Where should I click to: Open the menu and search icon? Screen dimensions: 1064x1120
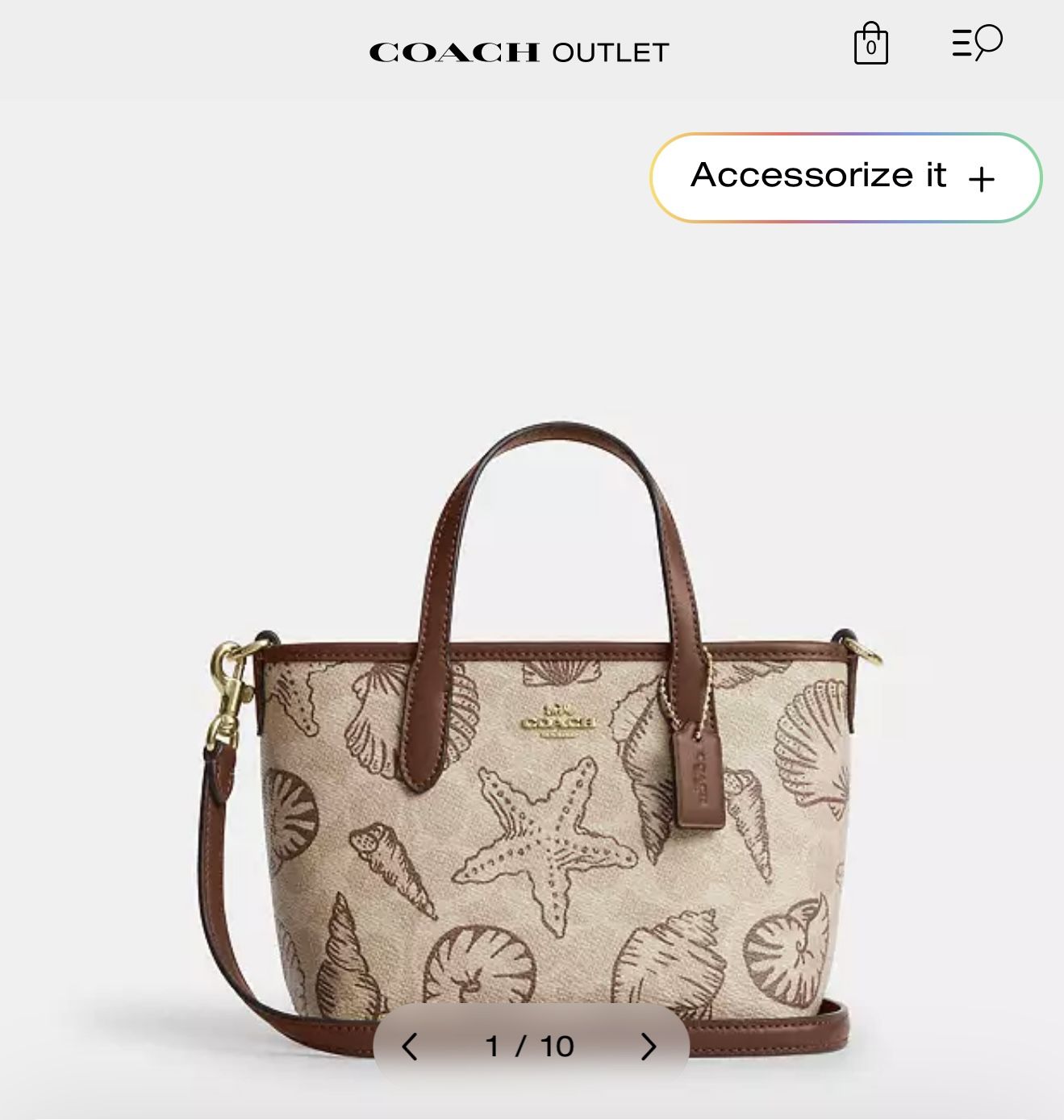pos(977,42)
